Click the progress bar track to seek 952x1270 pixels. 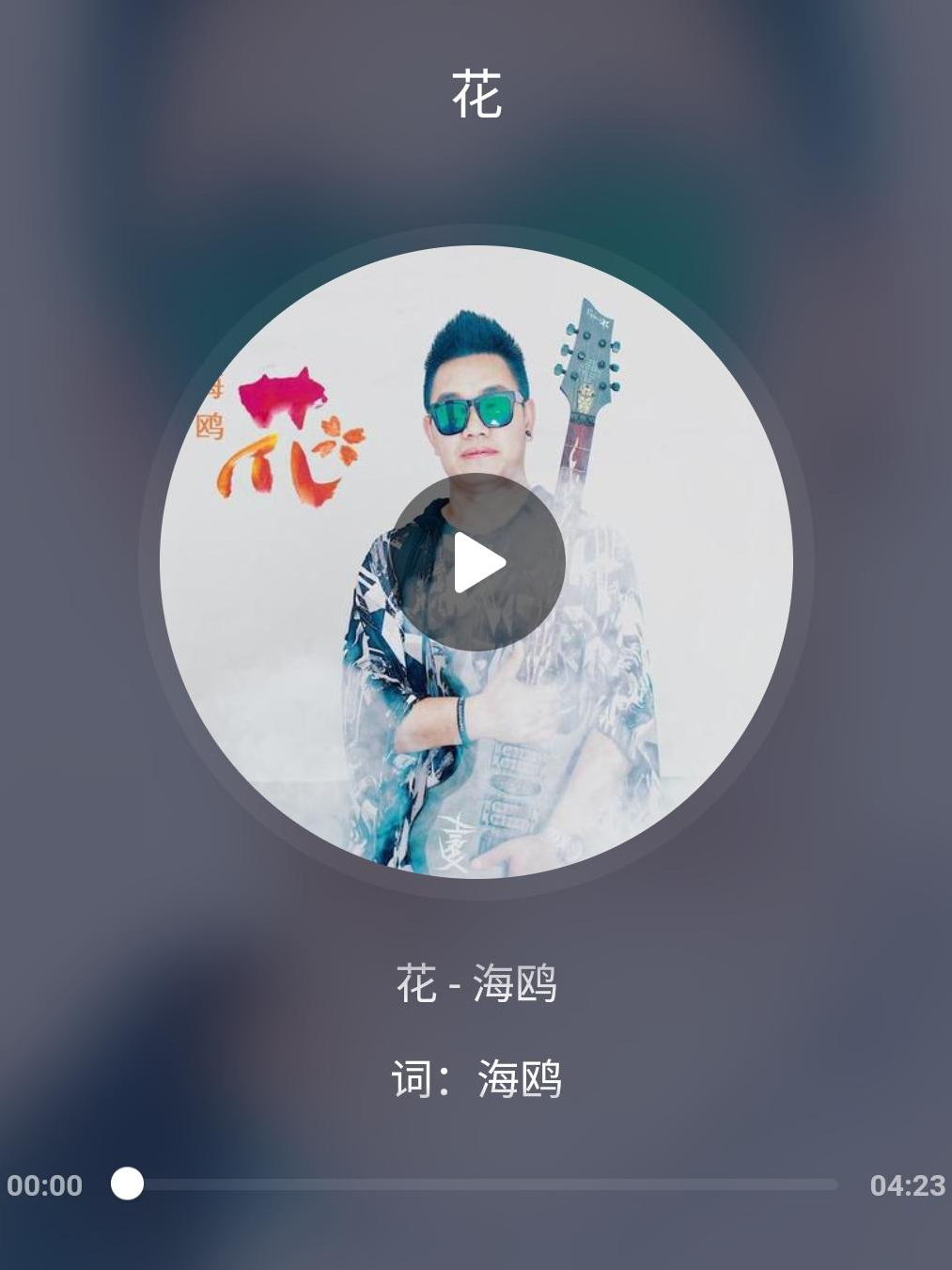(470, 1184)
